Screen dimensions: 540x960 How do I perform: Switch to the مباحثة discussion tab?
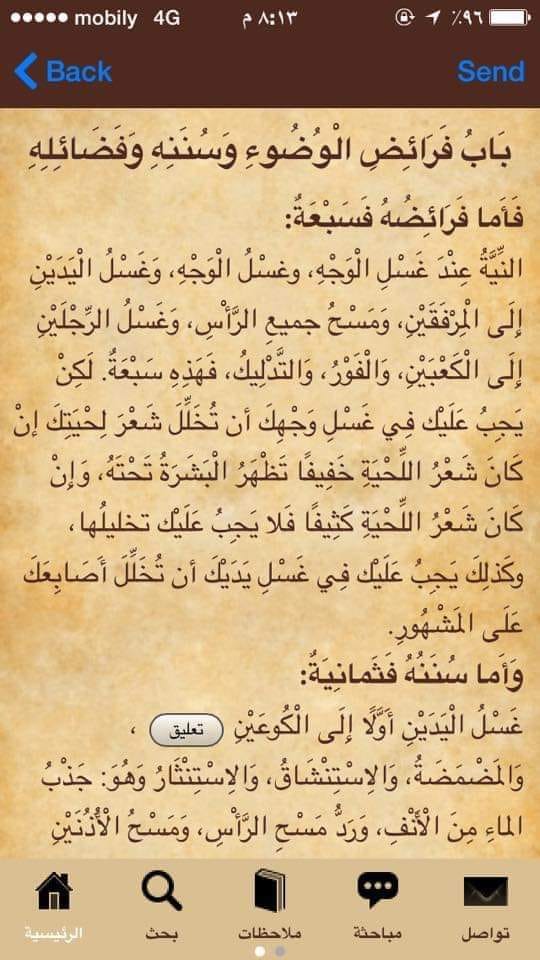(378, 904)
